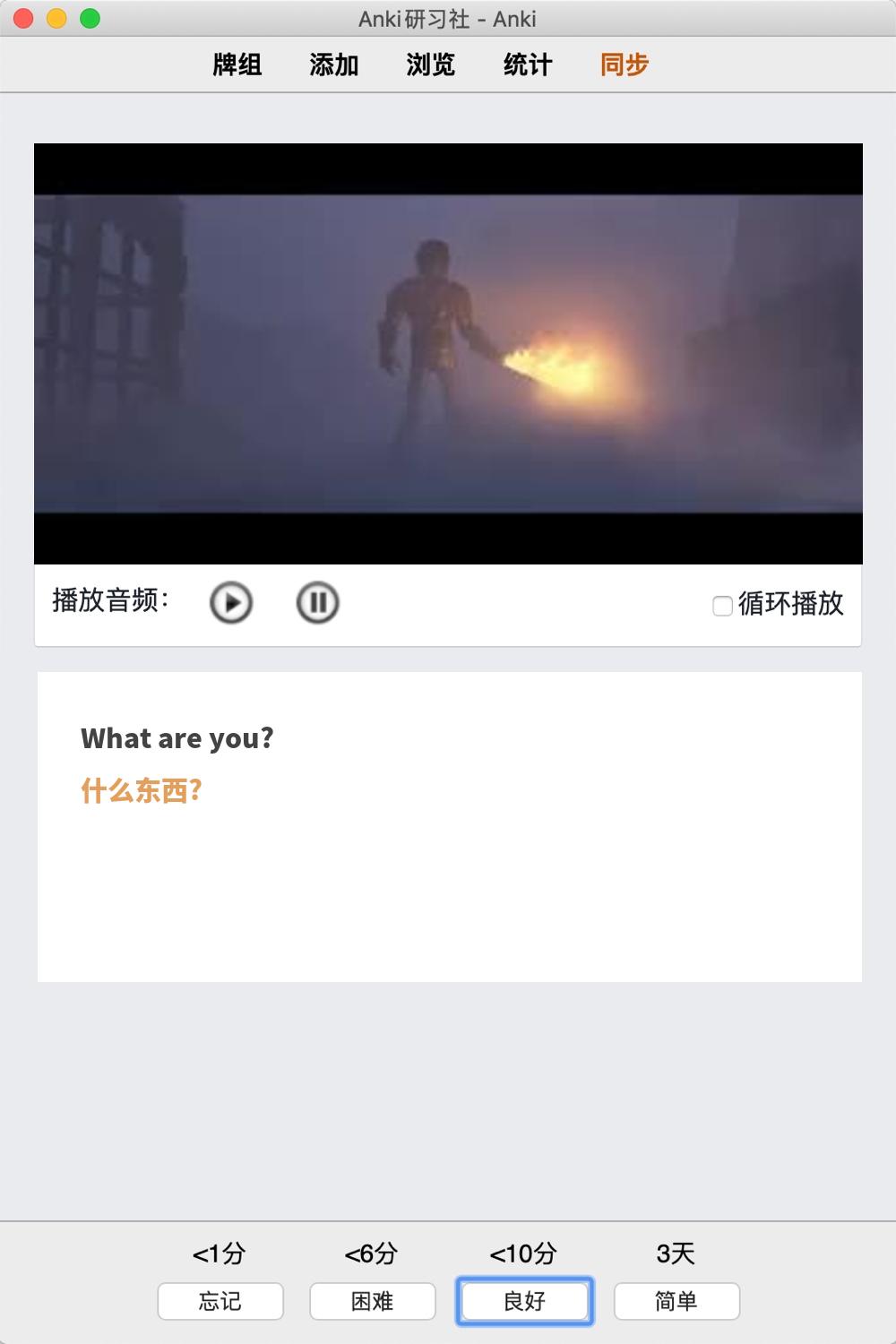The height and width of the screenshot is (1344, 896).
Task: Close the Anki window
Action: coord(24,18)
